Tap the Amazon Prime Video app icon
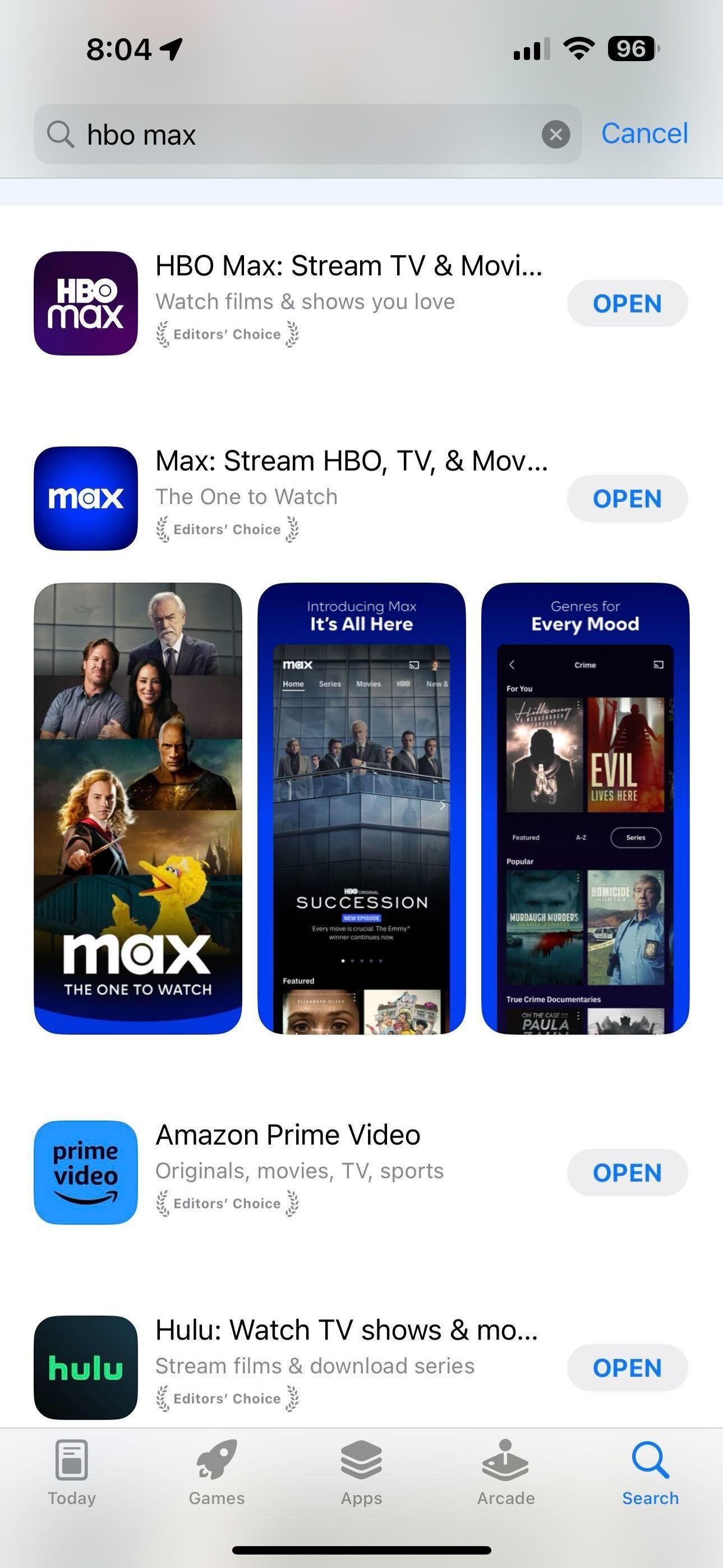 pyautogui.click(x=85, y=1172)
